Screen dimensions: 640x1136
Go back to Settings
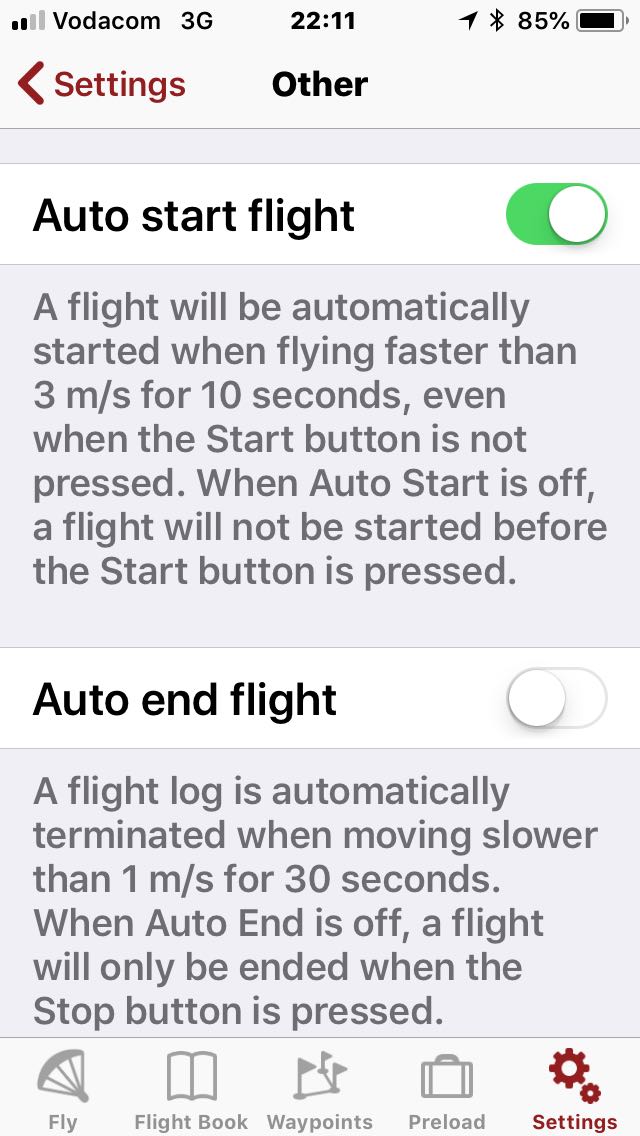[x=102, y=84]
